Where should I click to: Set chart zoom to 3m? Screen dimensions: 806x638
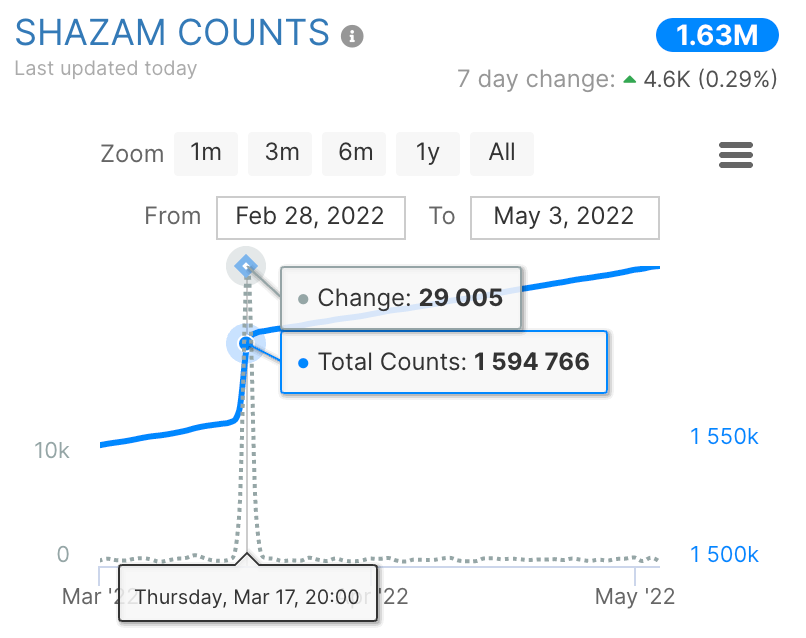[x=280, y=153]
